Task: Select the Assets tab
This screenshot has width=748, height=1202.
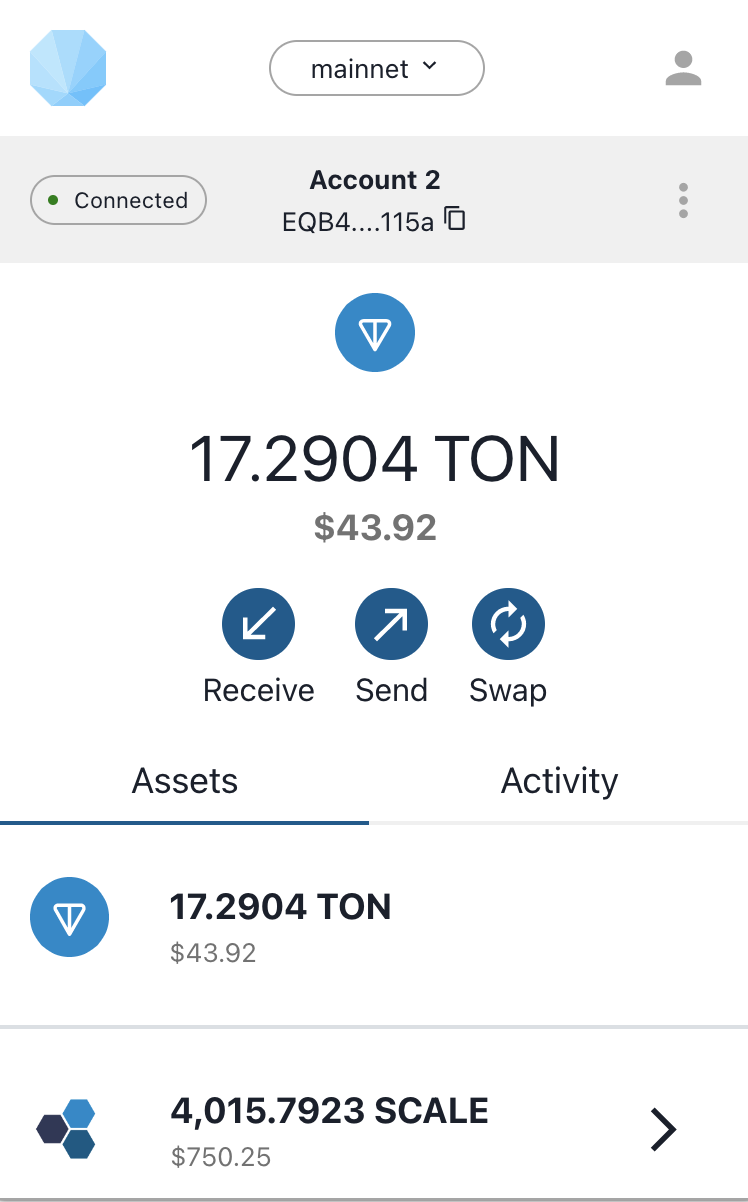Action: [x=185, y=781]
